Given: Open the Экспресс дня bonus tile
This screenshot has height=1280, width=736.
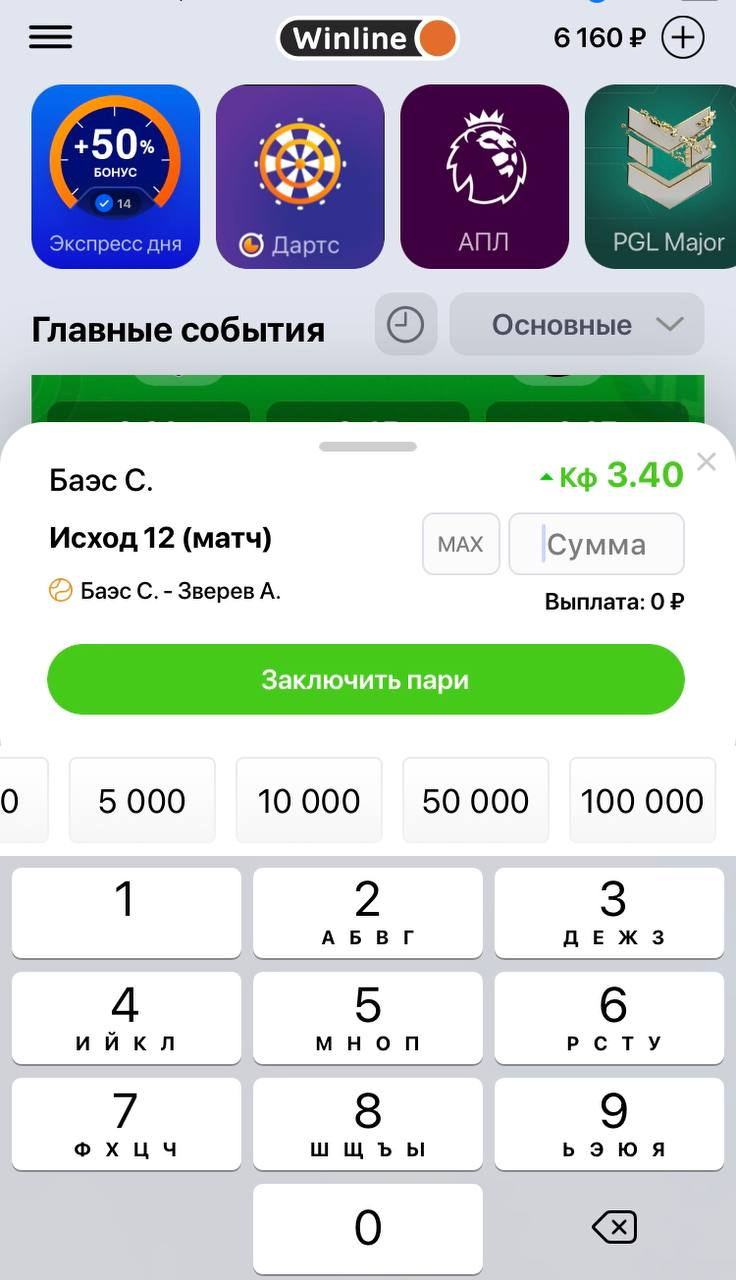Looking at the screenshot, I should 116,177.
